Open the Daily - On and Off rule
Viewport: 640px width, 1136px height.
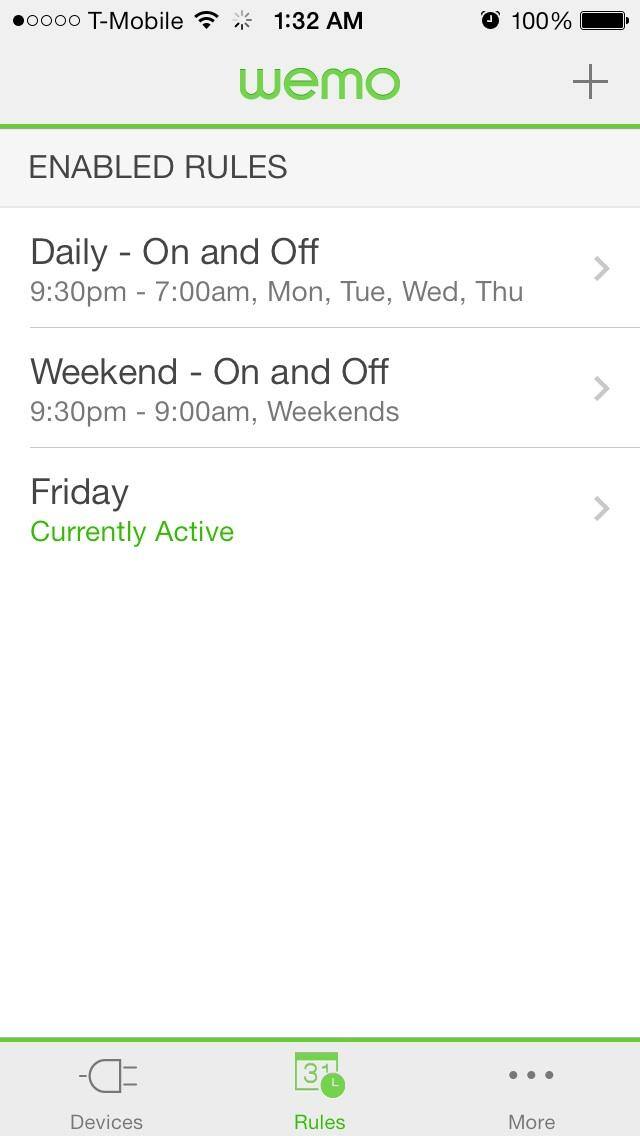(320, 268)
